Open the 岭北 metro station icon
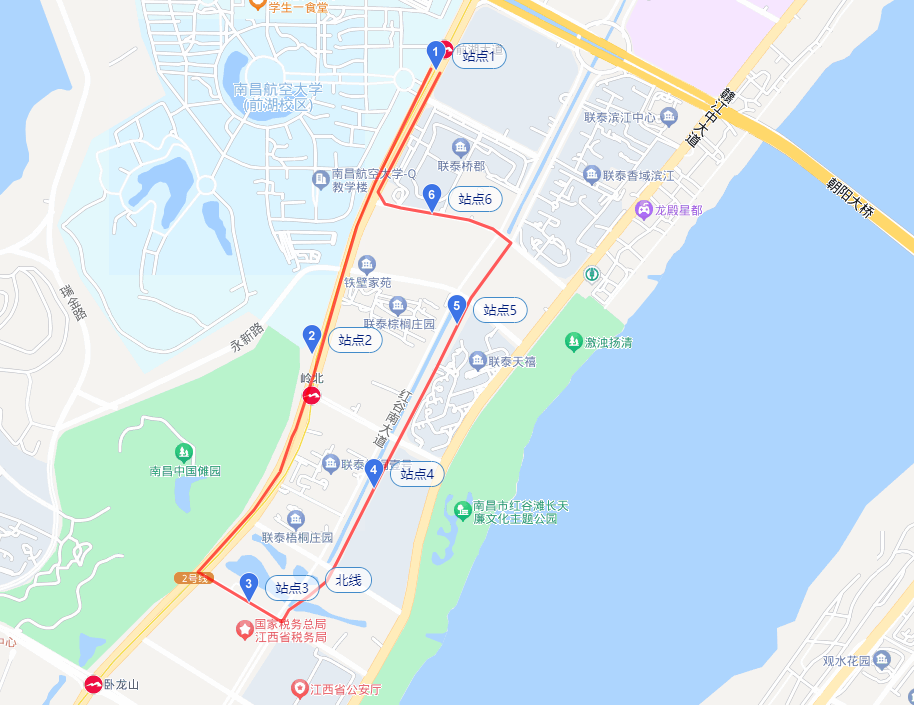Screen dimensions: 914x705 (312, 396)
